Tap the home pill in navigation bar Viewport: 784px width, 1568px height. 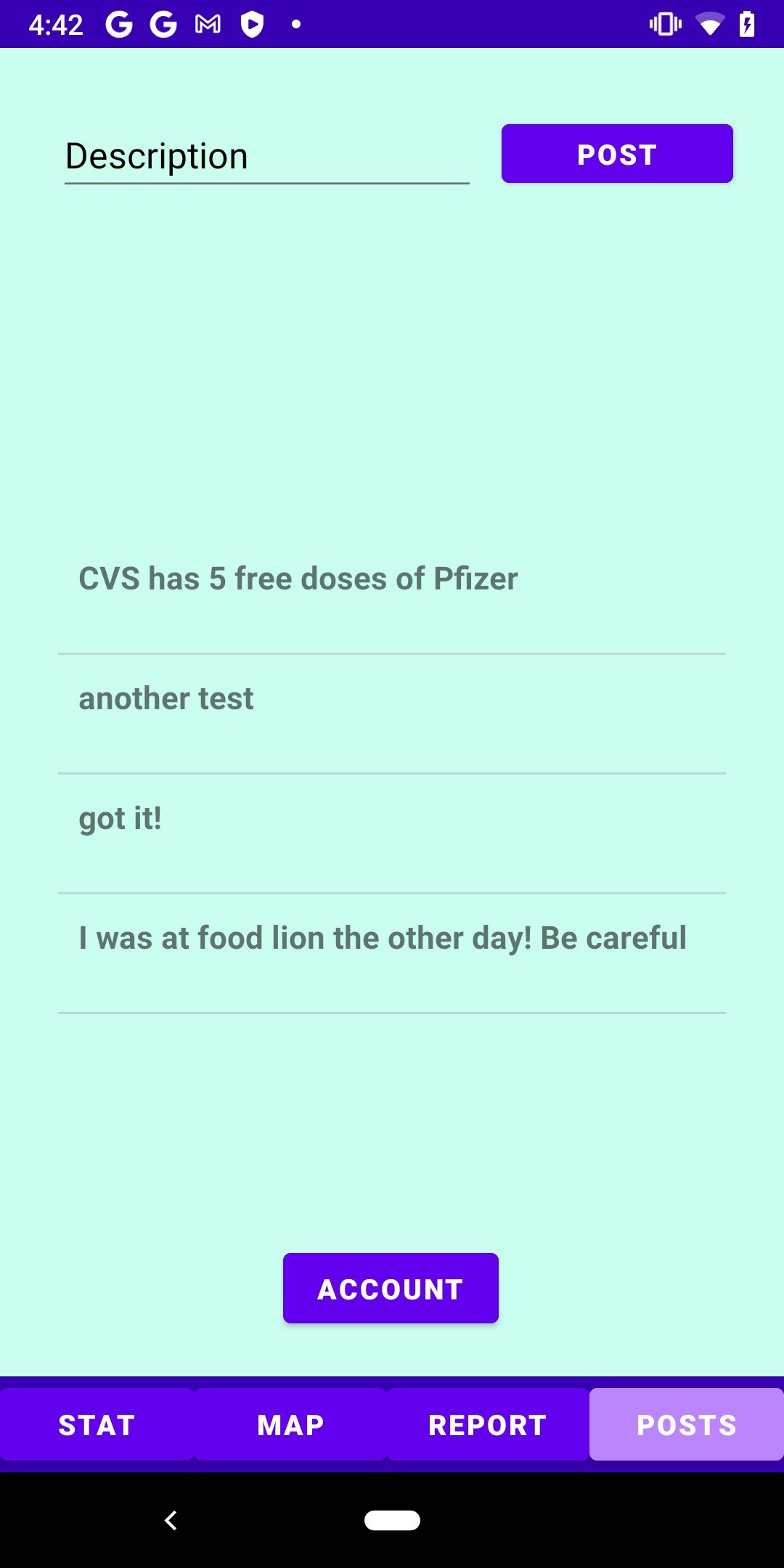[x=392, y=1520]
